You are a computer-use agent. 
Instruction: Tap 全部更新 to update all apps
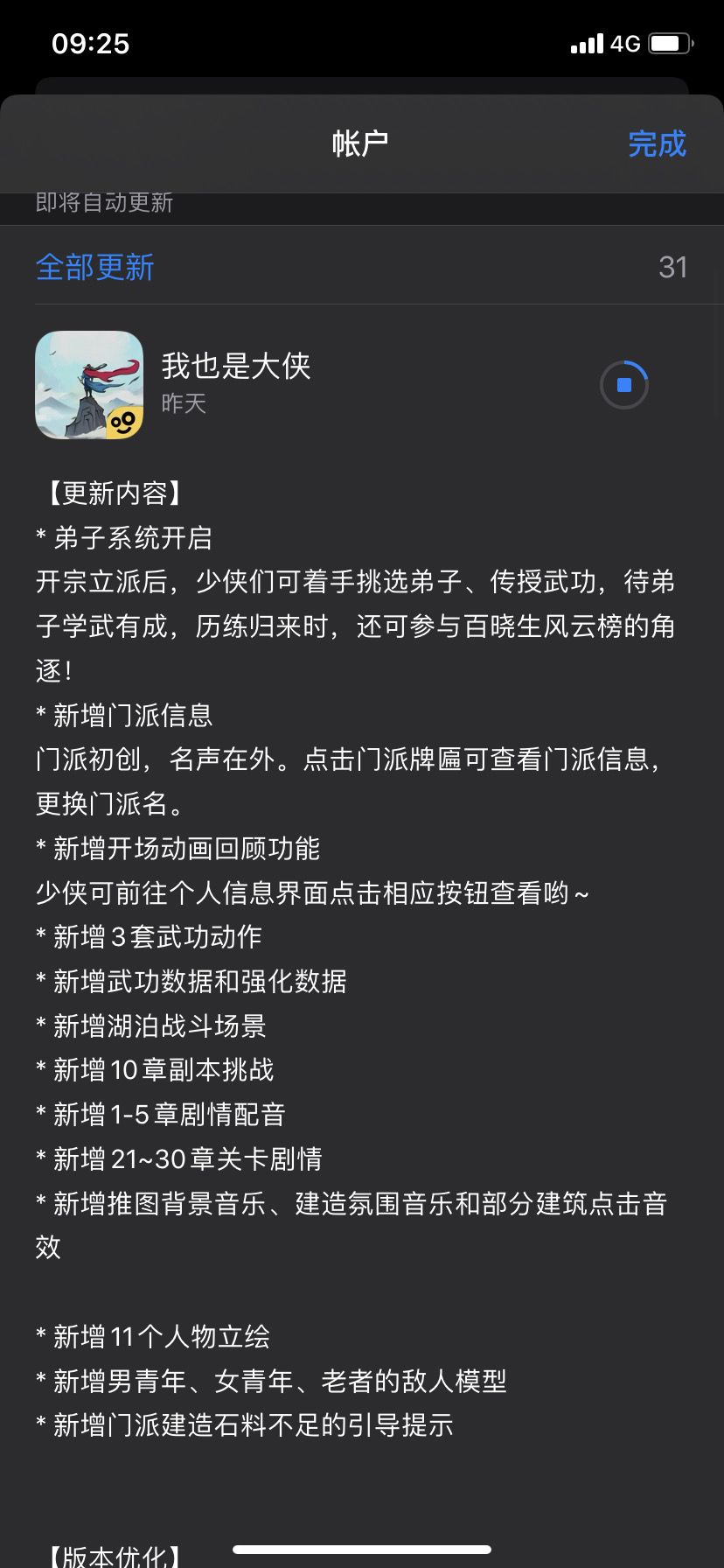pyautogui.click(x=94, y=267)
